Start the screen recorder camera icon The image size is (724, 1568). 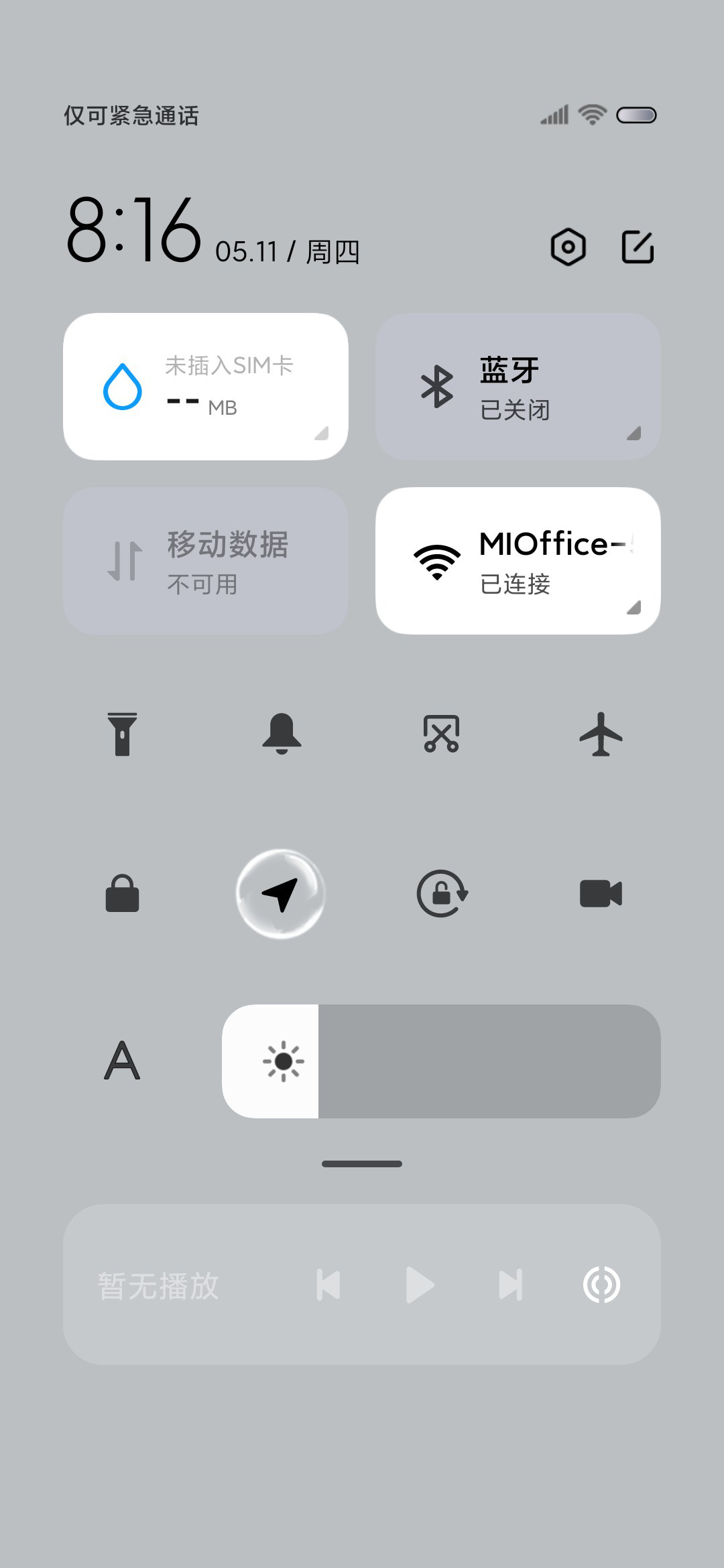point(601,894)
